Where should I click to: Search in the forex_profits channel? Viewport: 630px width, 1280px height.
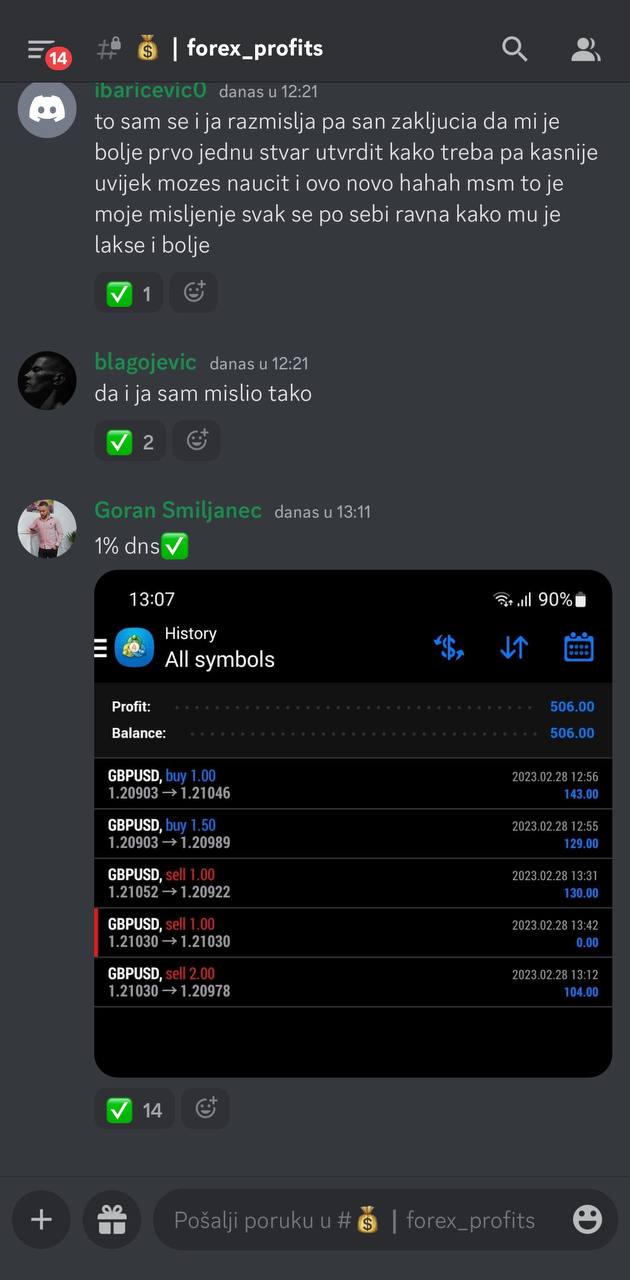(514, 49)
